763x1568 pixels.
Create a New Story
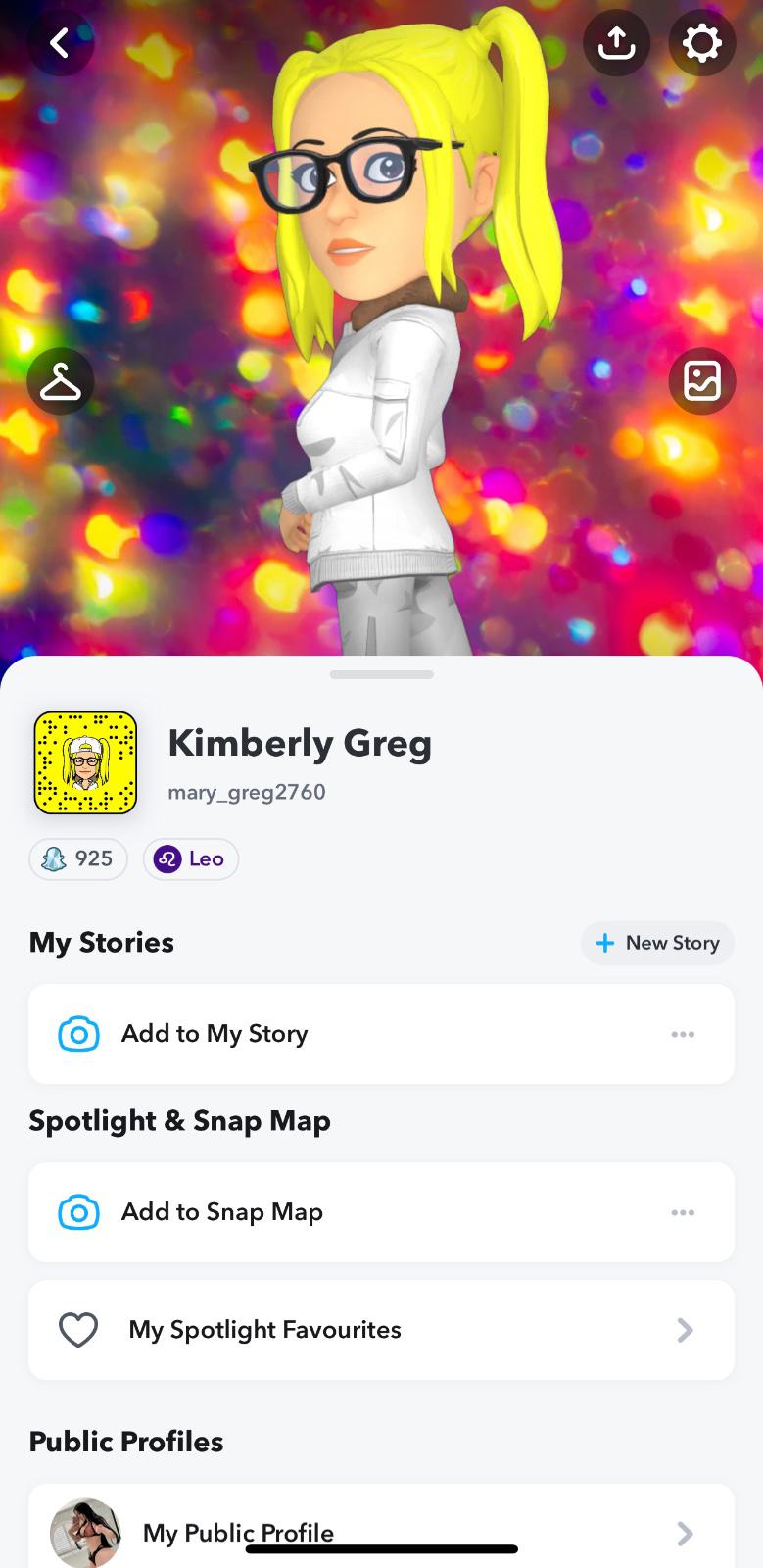[x=657, y=943]
